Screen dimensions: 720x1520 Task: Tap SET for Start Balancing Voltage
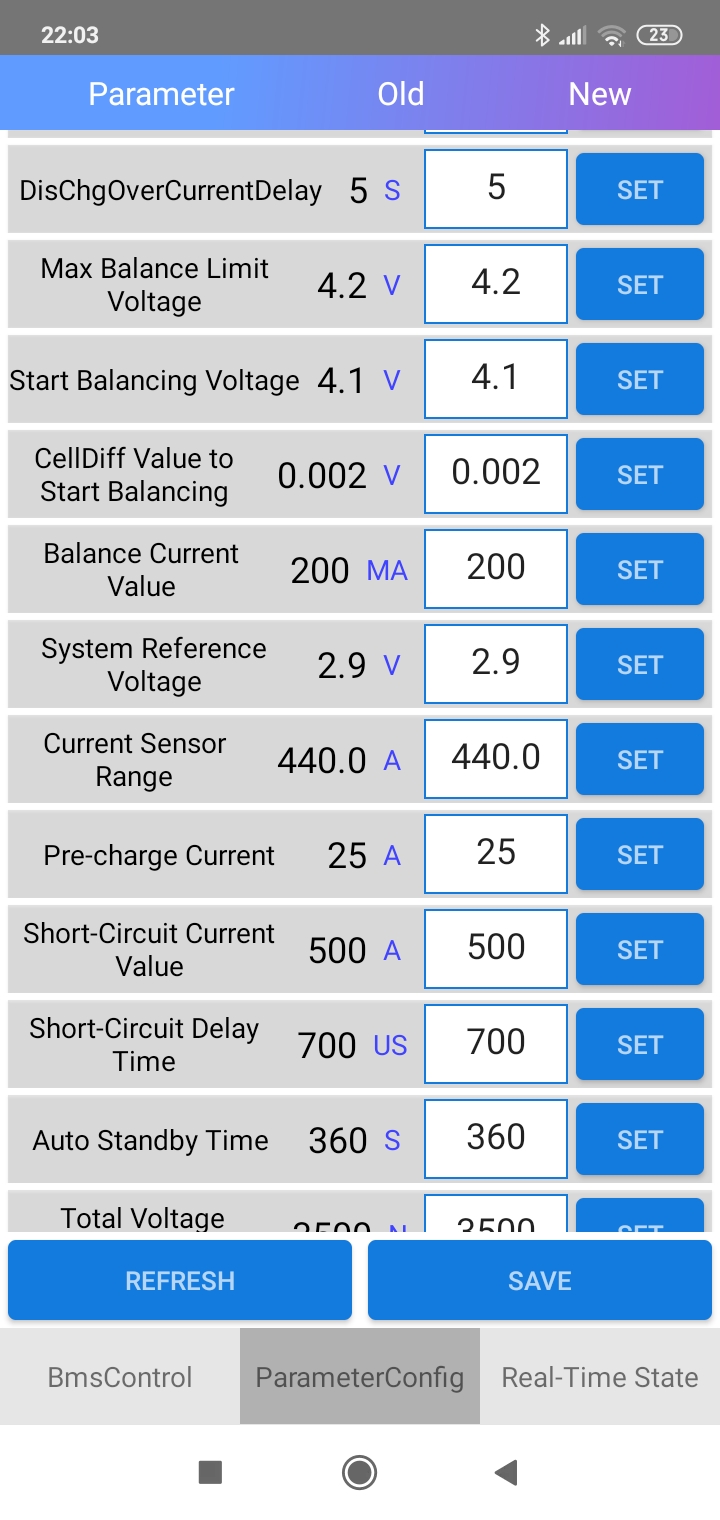click(x=640, y=379)
